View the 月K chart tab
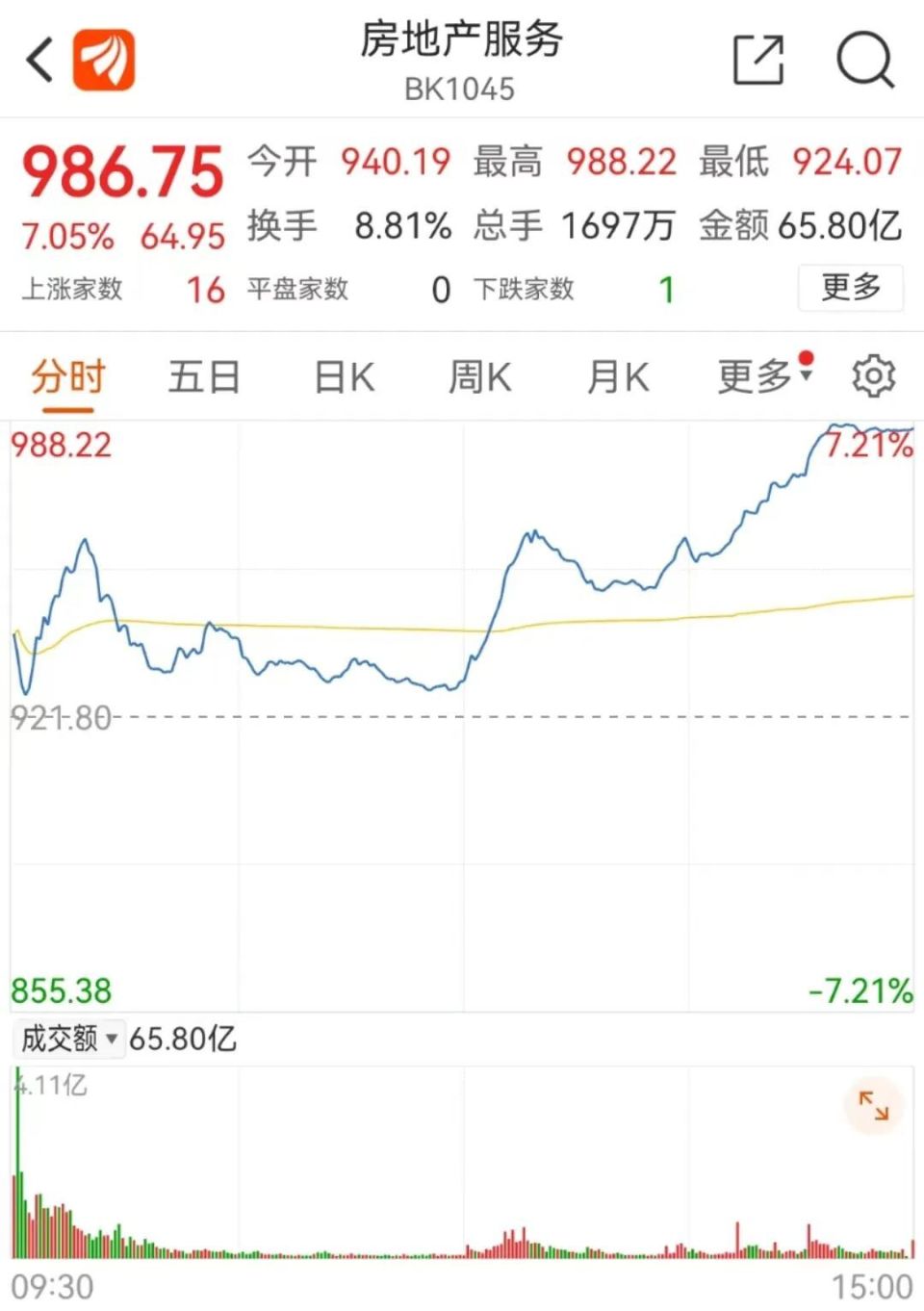 [618, 376]
